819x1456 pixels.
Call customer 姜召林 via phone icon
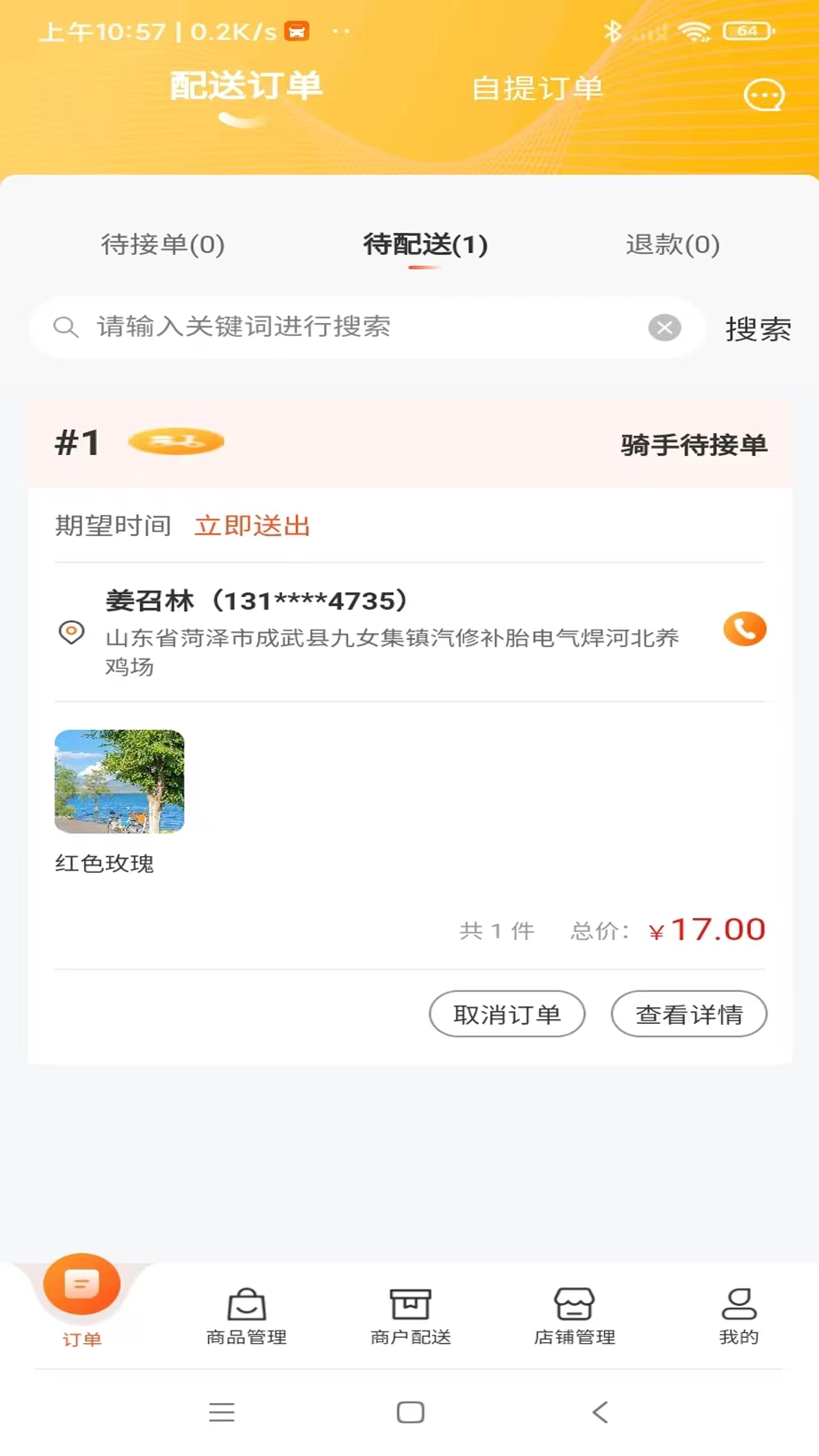pos(745,629)
